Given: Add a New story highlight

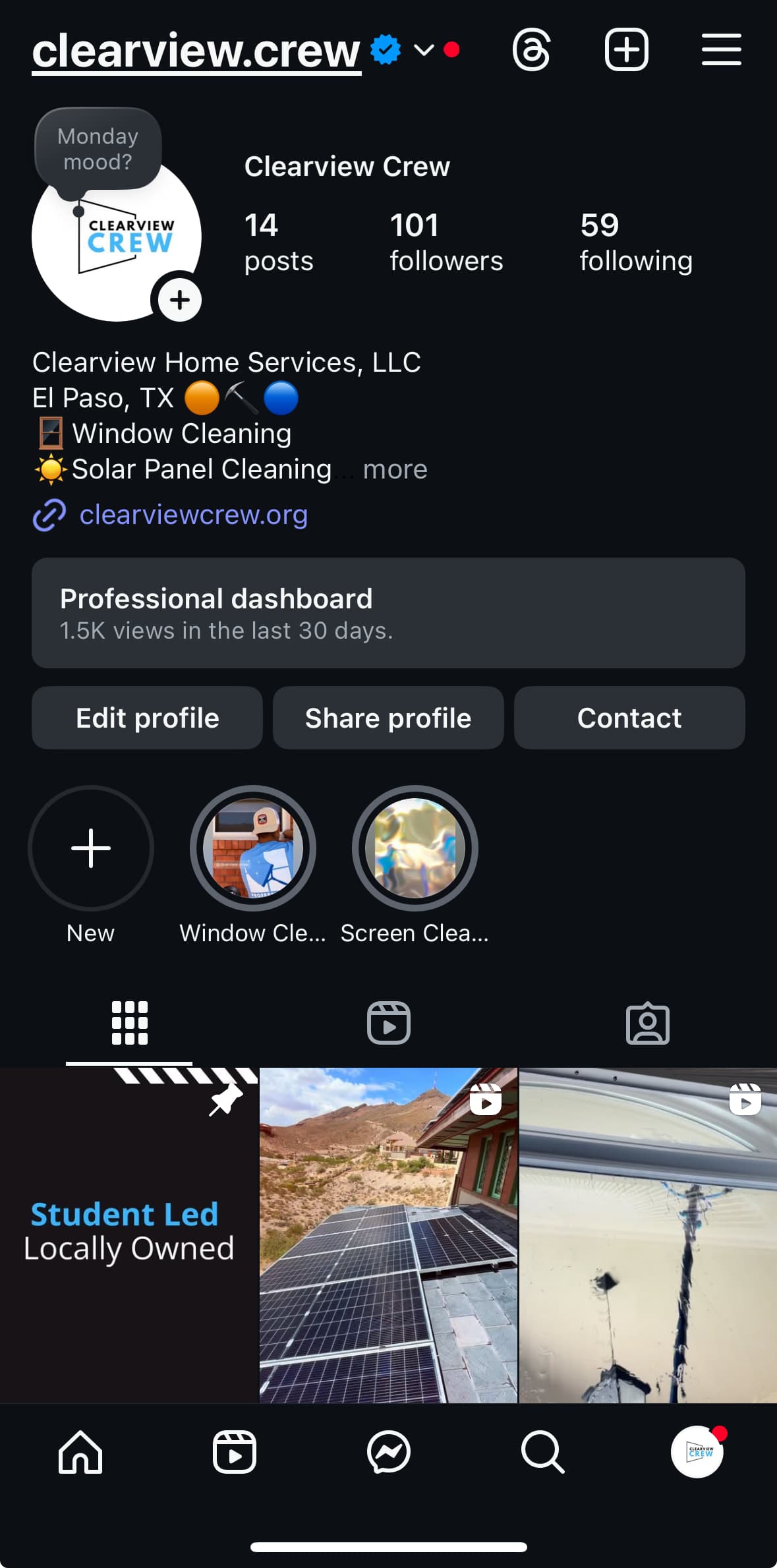Looking at the screenshot, I should coord(91,848).
